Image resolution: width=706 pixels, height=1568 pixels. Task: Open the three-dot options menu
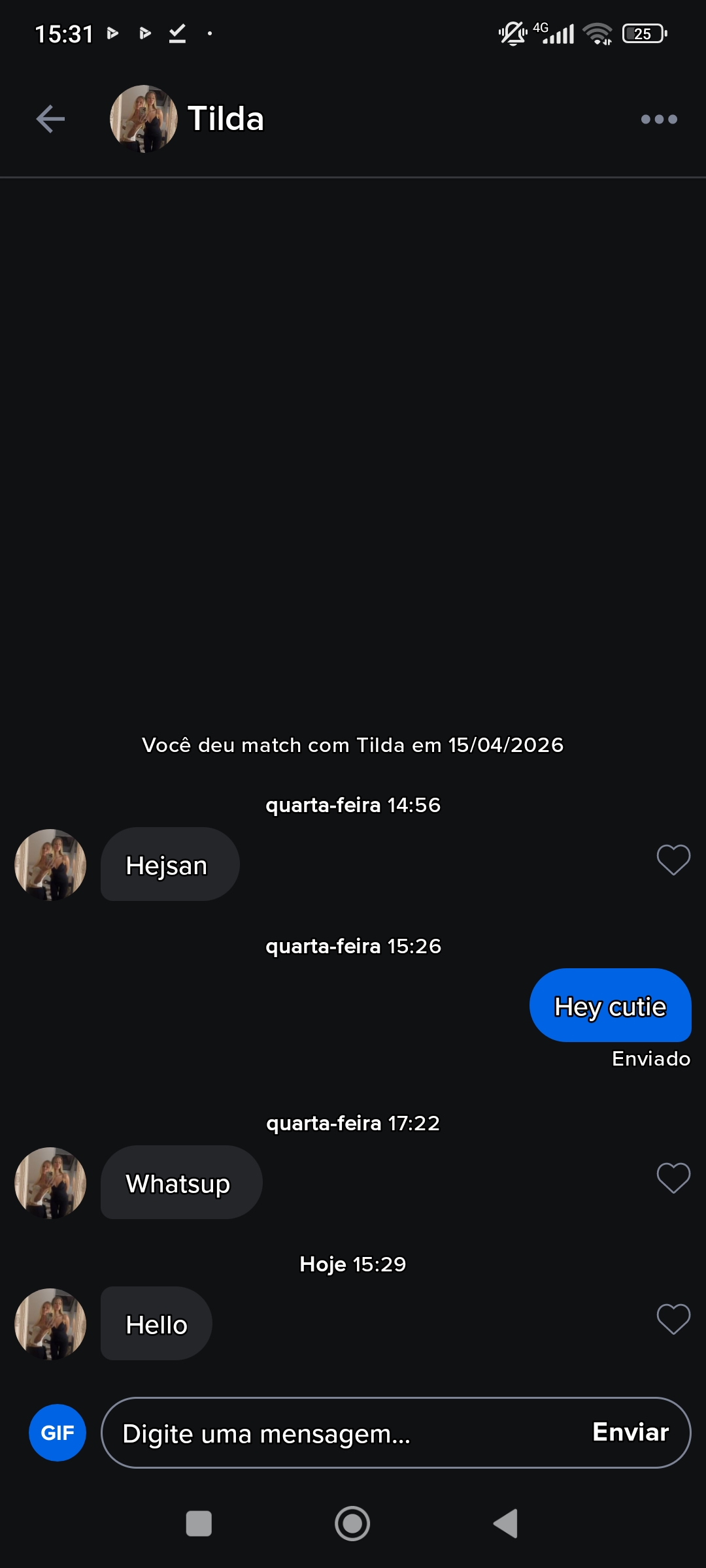(x=658, y=118)
